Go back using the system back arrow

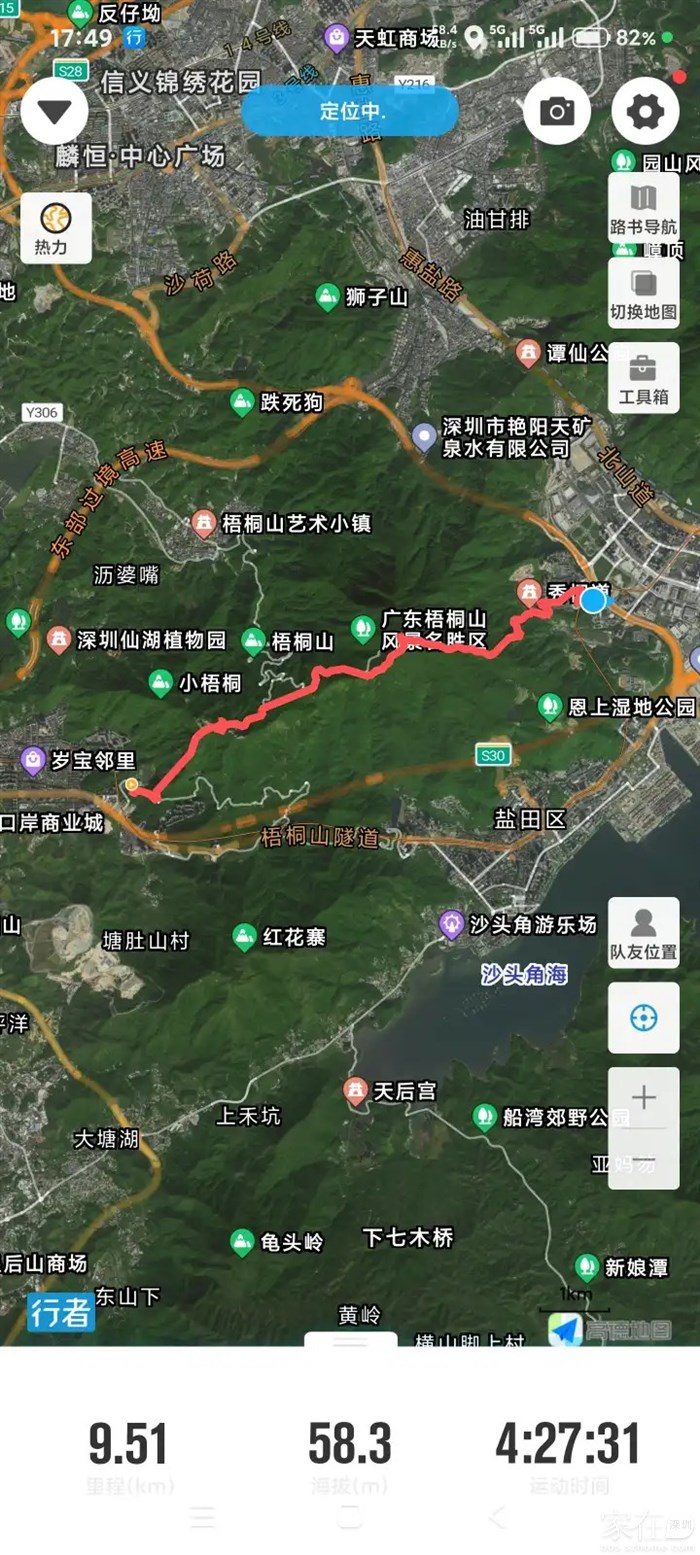[x=497, y=1517]
